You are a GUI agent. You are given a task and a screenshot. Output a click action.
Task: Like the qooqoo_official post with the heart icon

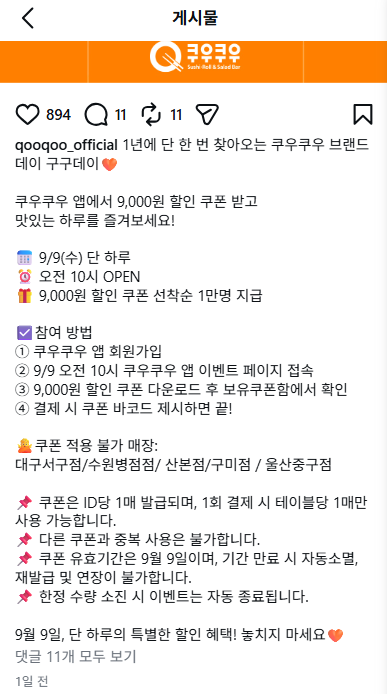coord(27,115)
